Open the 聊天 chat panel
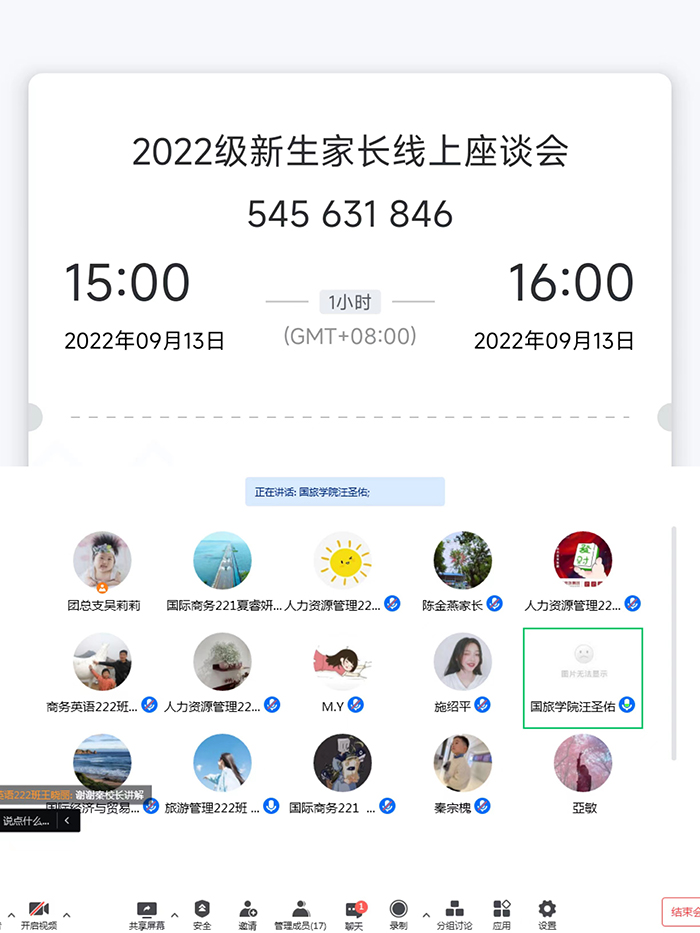Image resolution: width=700 pixels, height=933 pixels. [x=354, y=914]
